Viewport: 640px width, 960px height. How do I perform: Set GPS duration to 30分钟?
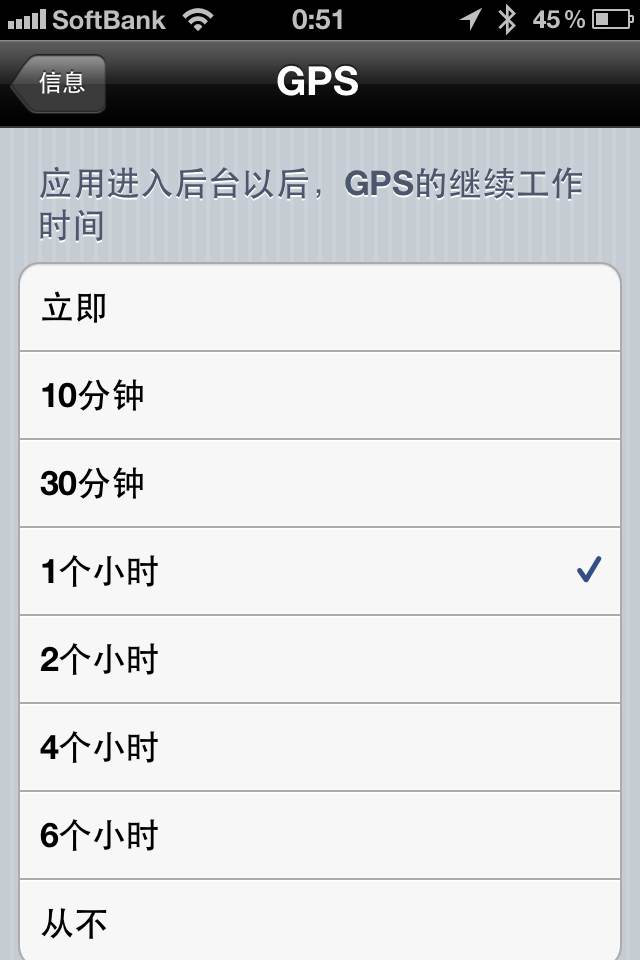tap(320, 484)
